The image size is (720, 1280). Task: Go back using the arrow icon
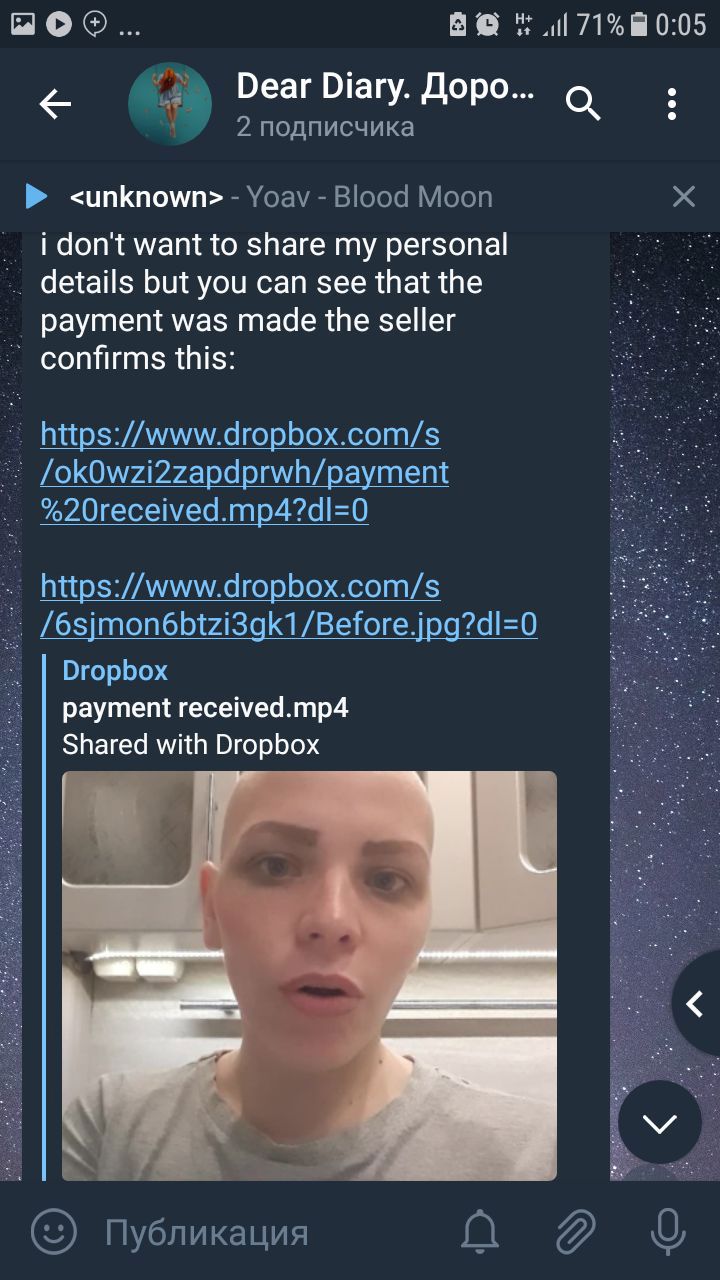[55, 104]
